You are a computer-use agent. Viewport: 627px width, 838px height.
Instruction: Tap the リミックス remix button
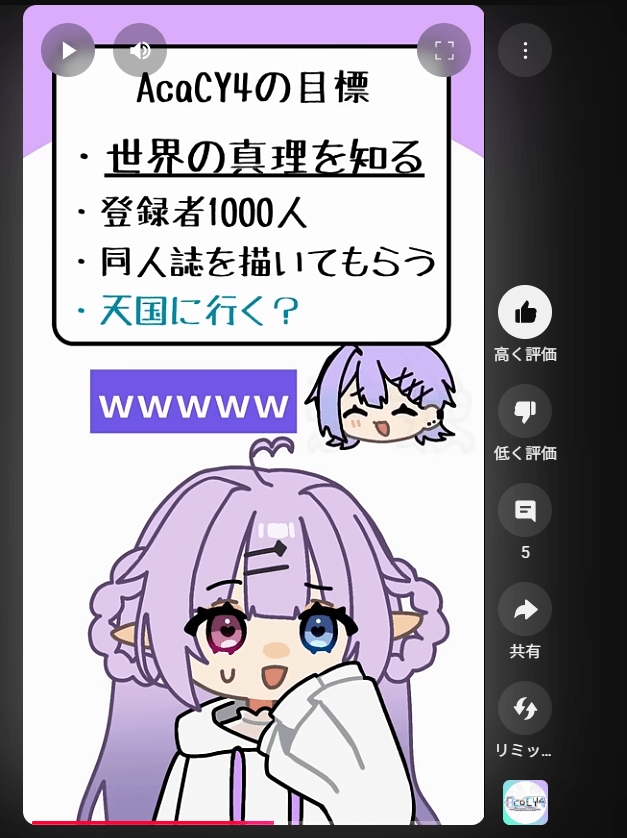click(x=525, y=708)
